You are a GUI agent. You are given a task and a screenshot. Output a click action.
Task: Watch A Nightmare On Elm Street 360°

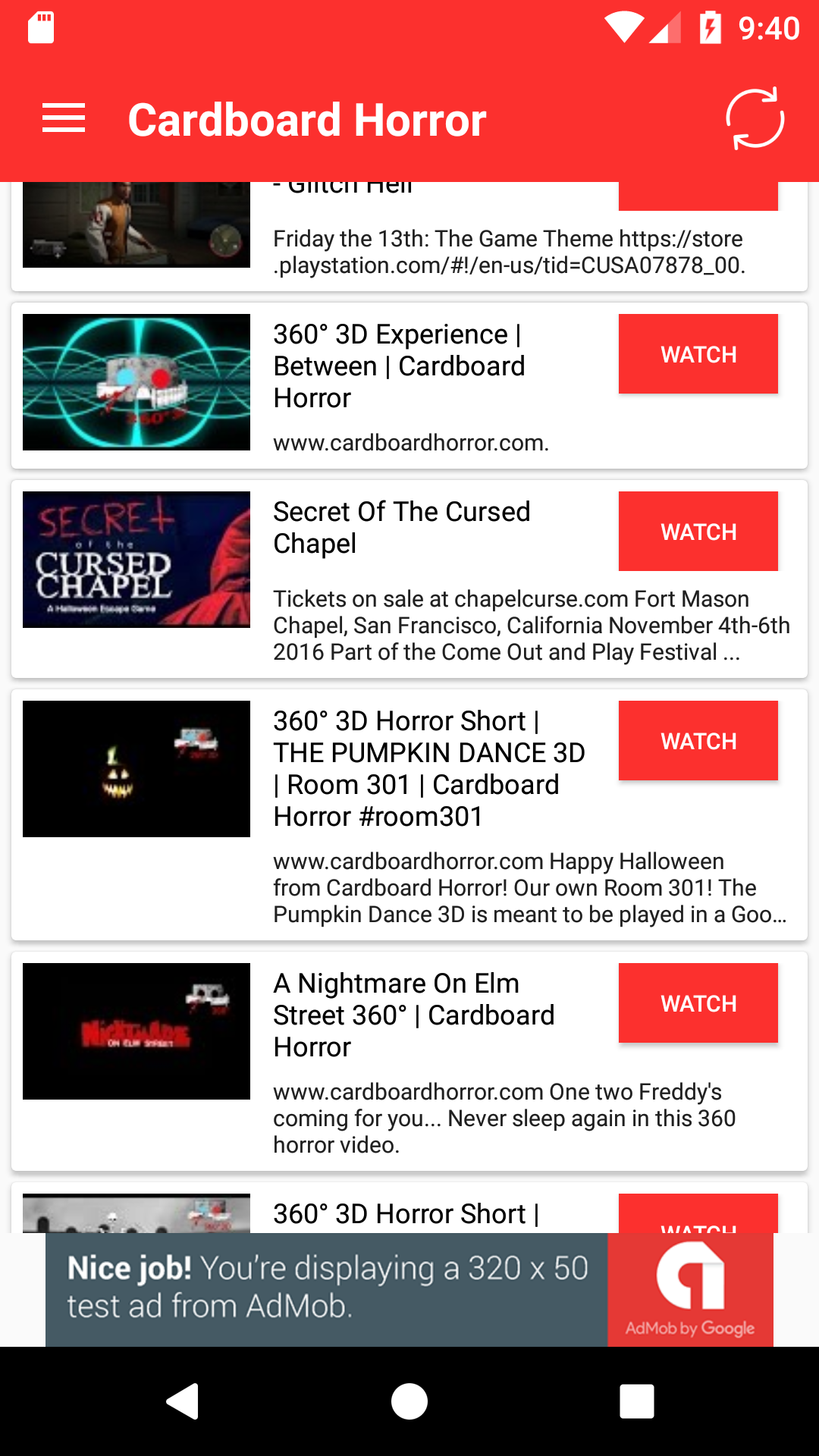(x=698, y=1003)
